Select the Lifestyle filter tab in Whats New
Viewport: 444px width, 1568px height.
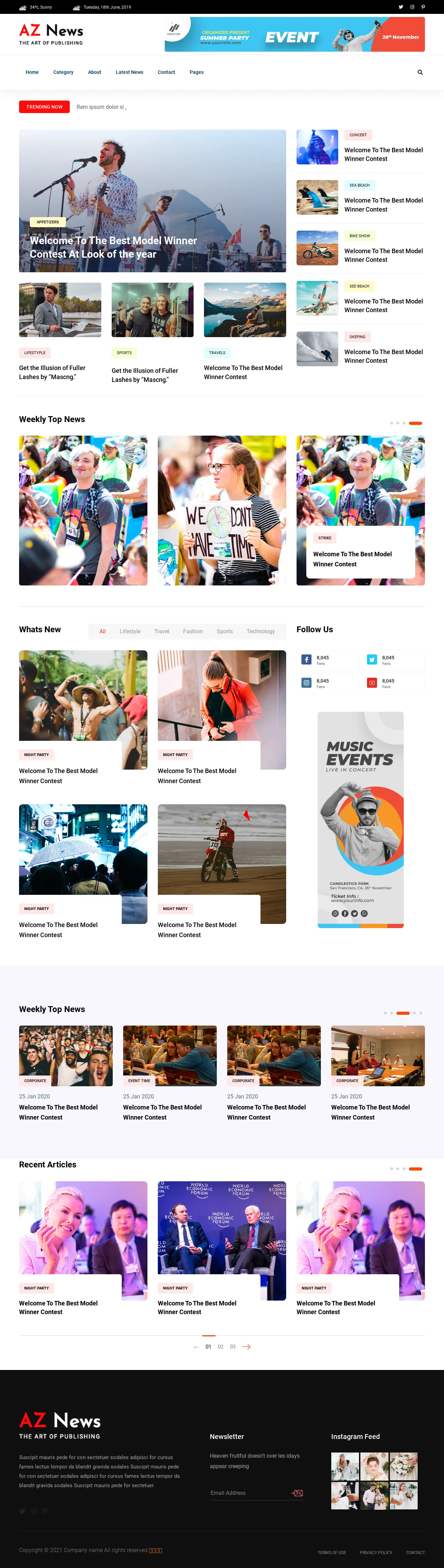click(130, 631)
